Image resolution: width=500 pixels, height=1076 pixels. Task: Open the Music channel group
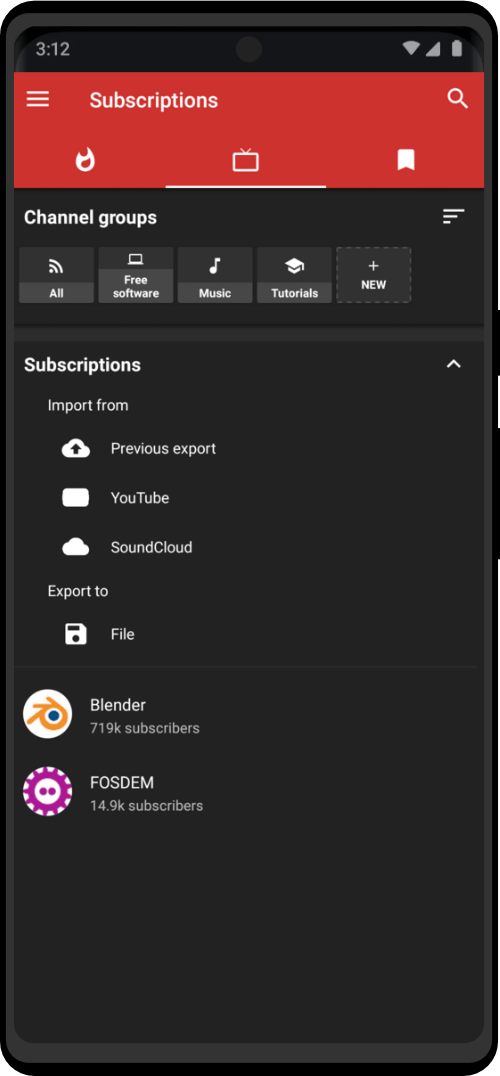[215, 275]
